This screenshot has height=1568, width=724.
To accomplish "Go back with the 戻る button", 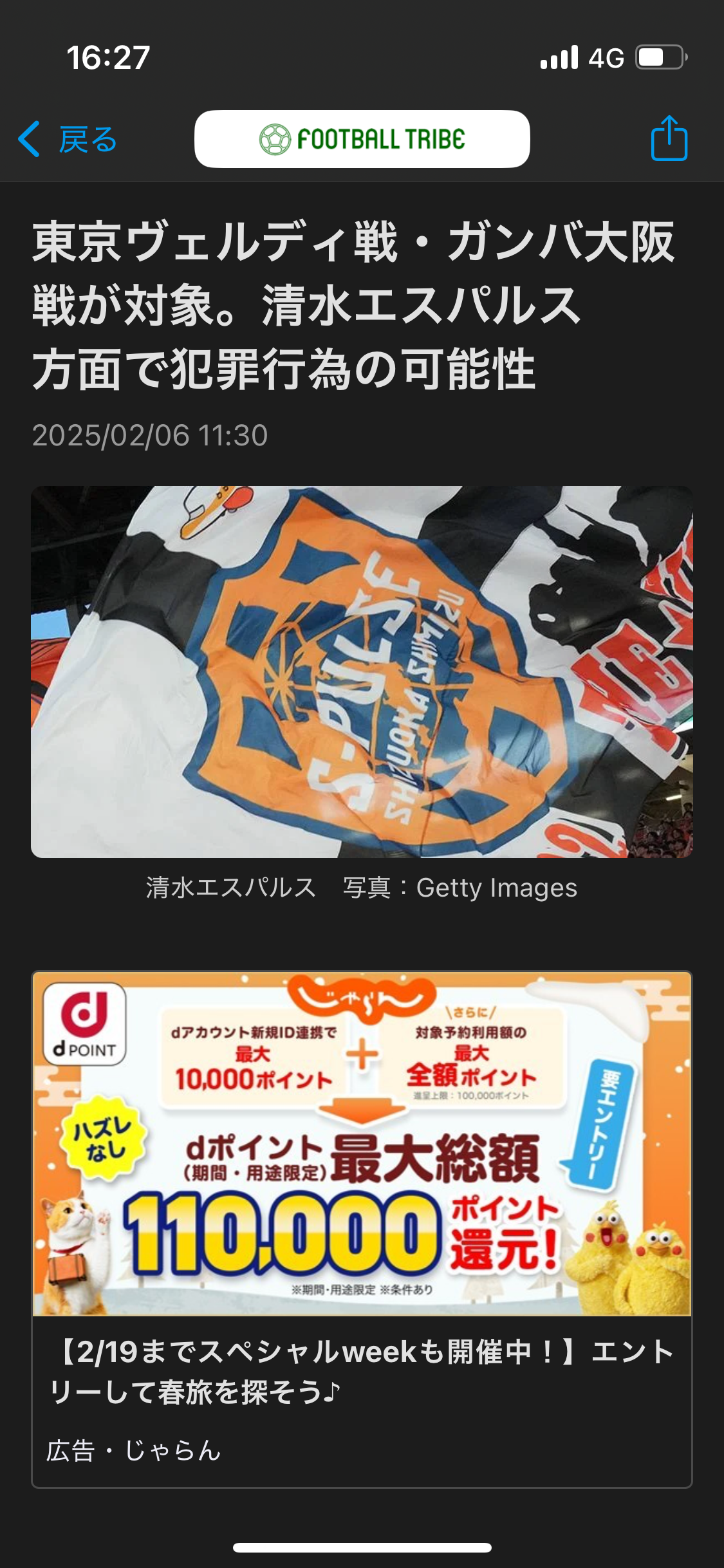I will coord(67,139).
